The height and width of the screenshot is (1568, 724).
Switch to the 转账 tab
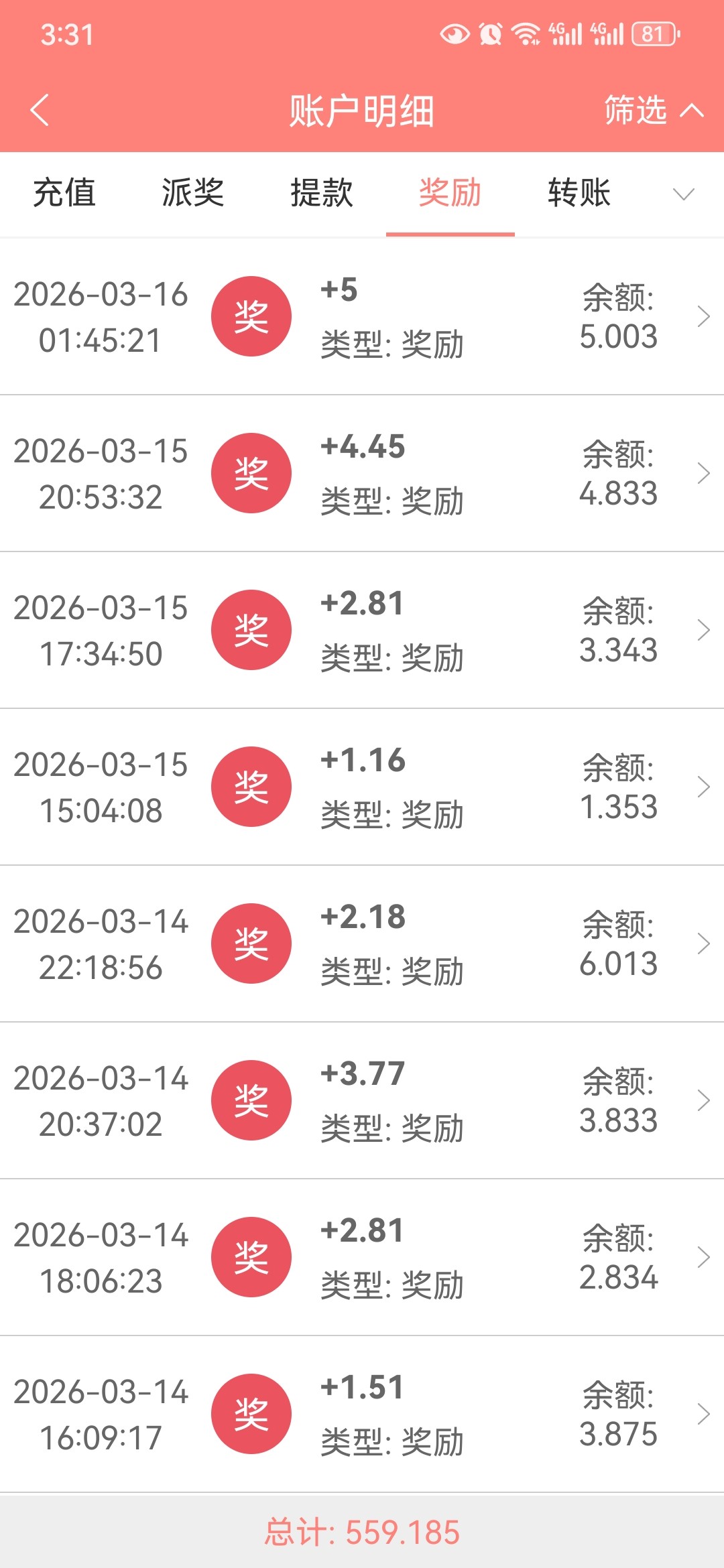click(579, 194)
